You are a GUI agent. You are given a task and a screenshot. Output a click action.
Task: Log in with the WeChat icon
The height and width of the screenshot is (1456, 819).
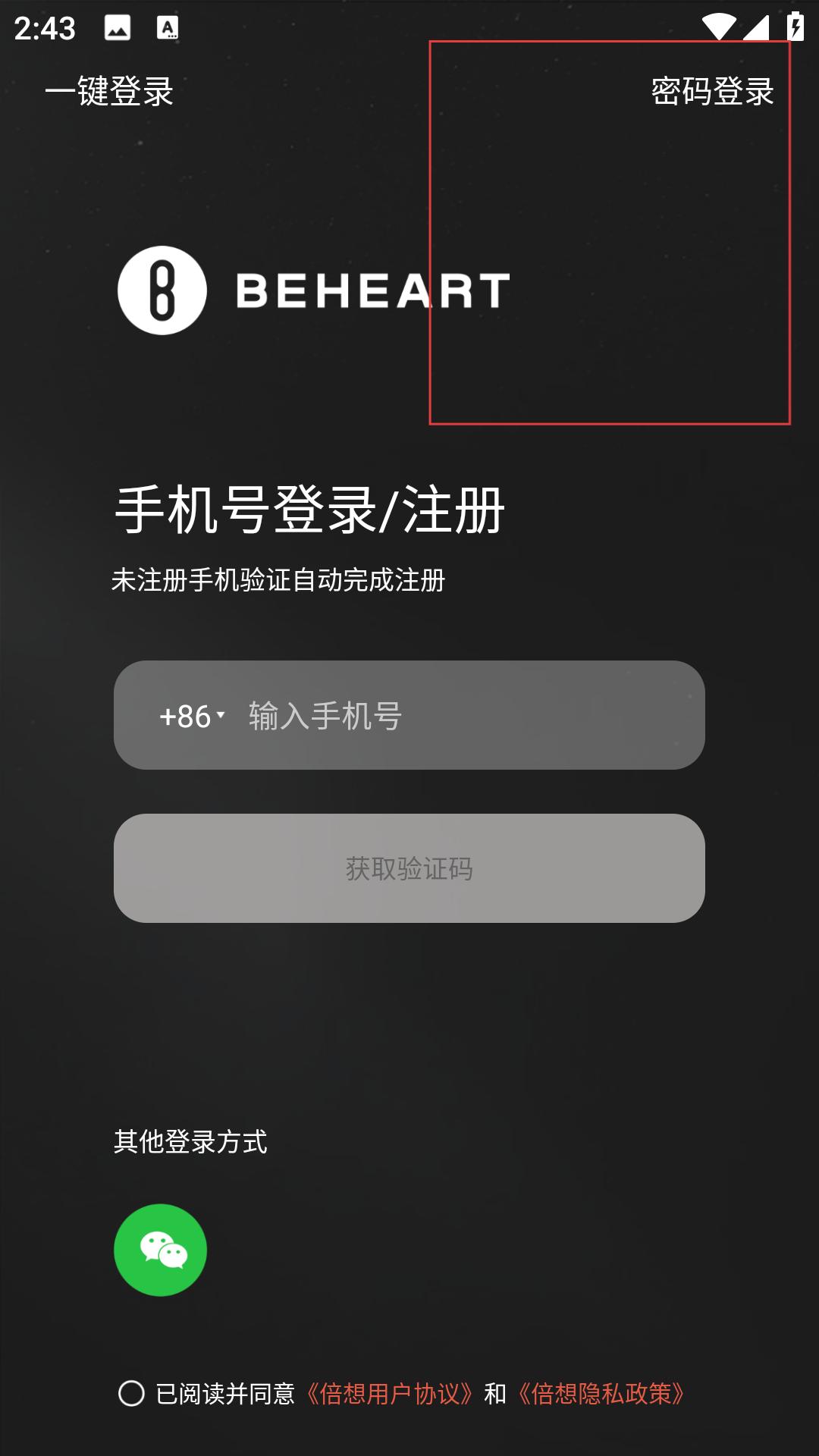(x=160, y=1250)
